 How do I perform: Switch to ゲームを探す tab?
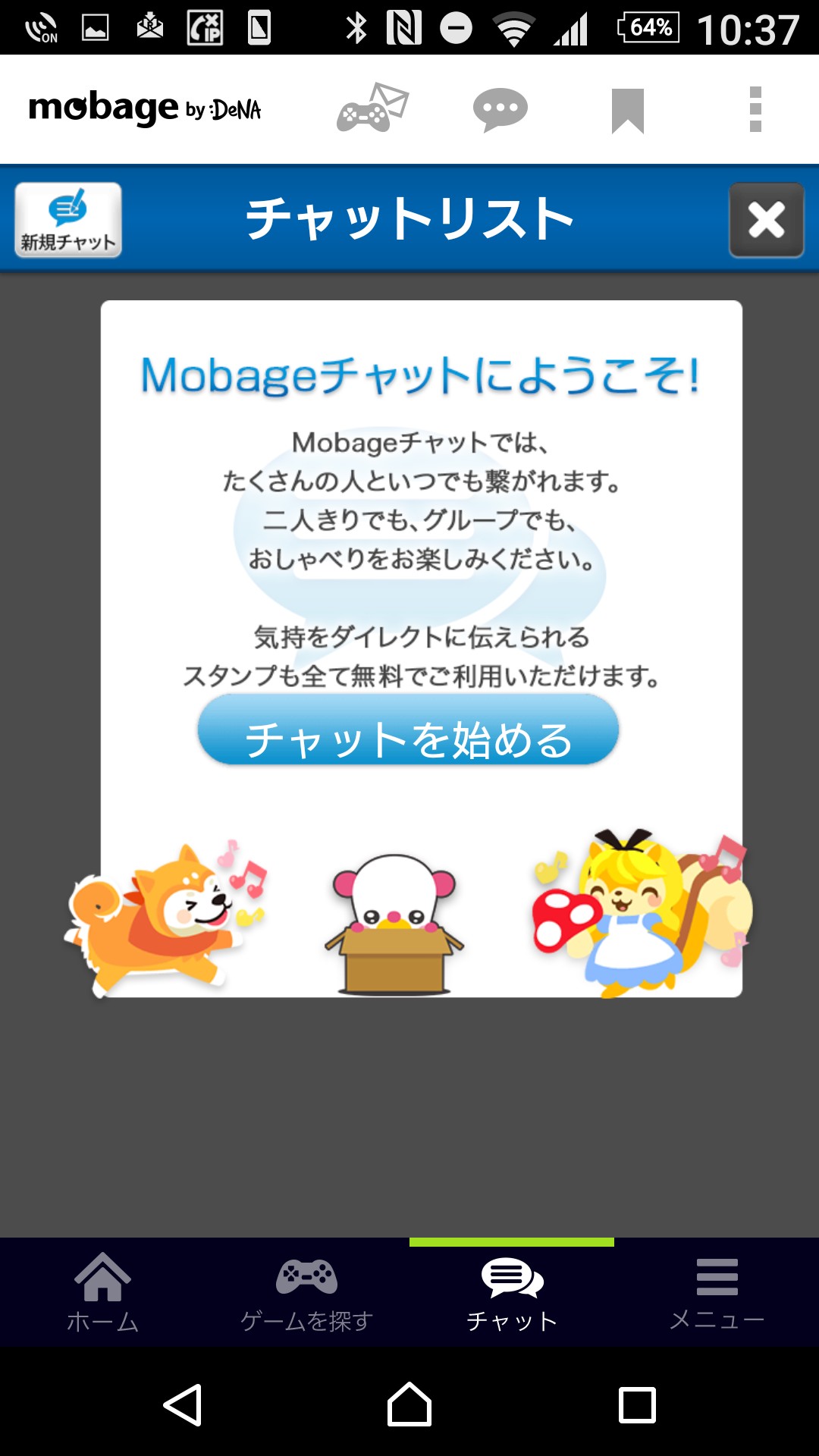coord(307,1292)
